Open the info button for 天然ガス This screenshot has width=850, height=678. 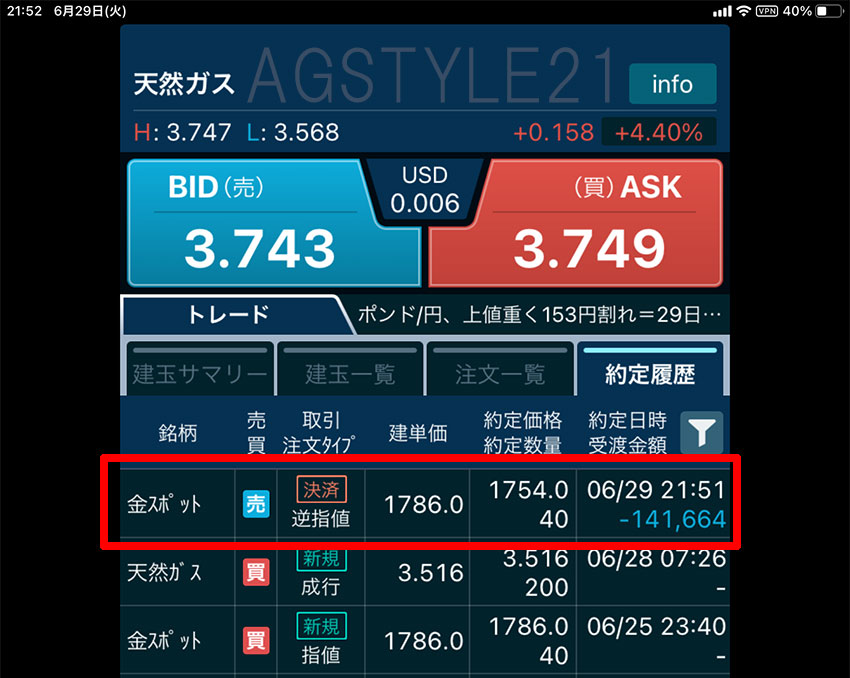click(672, 84)
